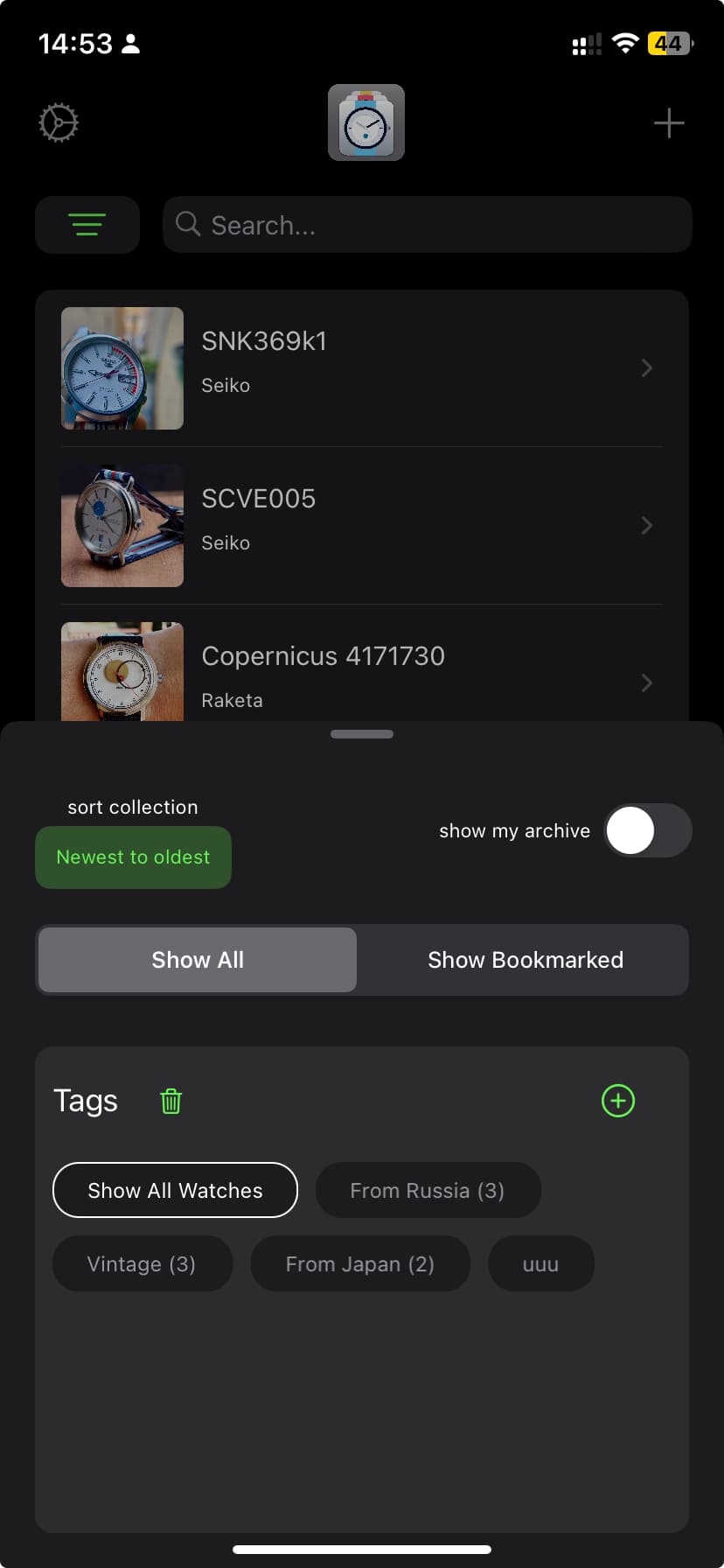Add a new tag
Screen dimensions: 724x1568
(x=618, y=1101)
